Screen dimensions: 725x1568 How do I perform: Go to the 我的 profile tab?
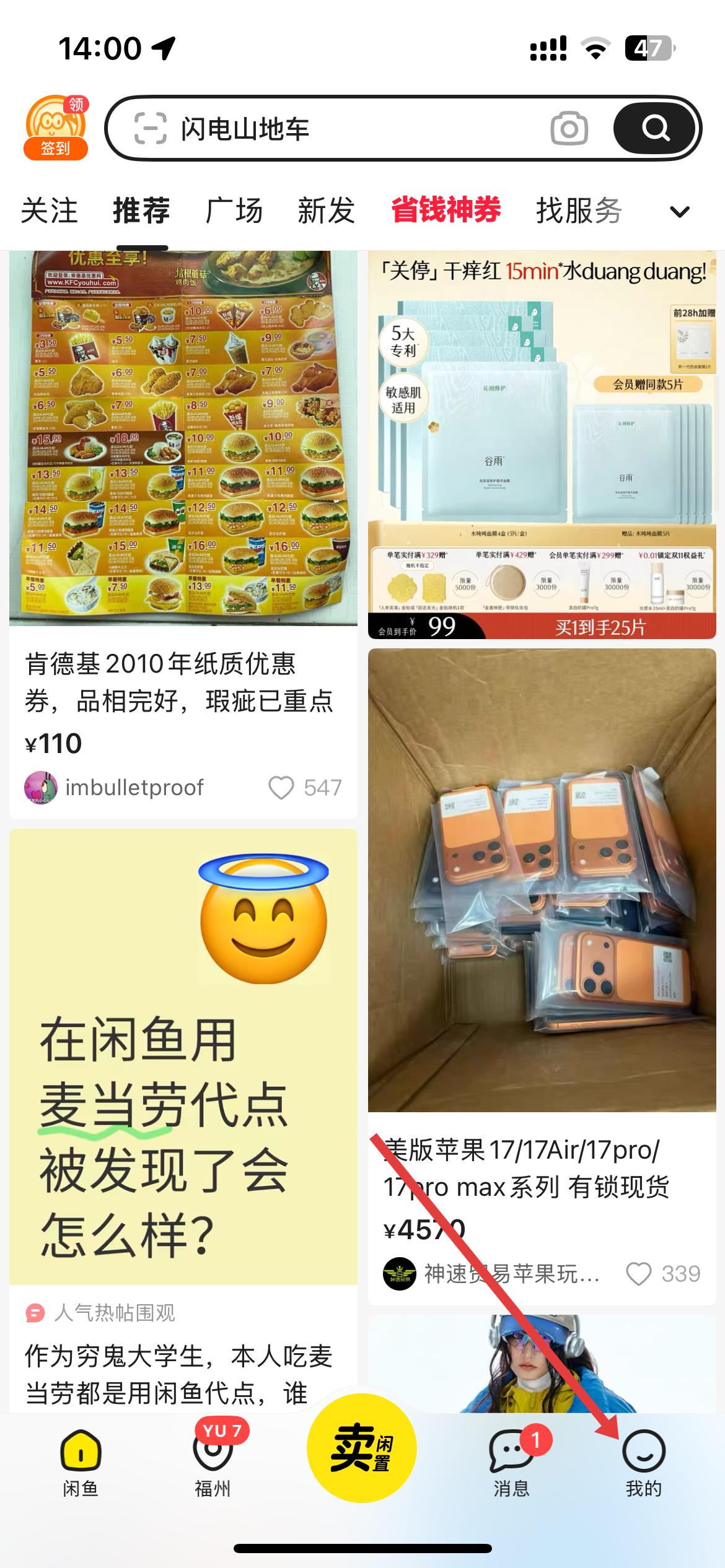click(x=643, y=1461)
